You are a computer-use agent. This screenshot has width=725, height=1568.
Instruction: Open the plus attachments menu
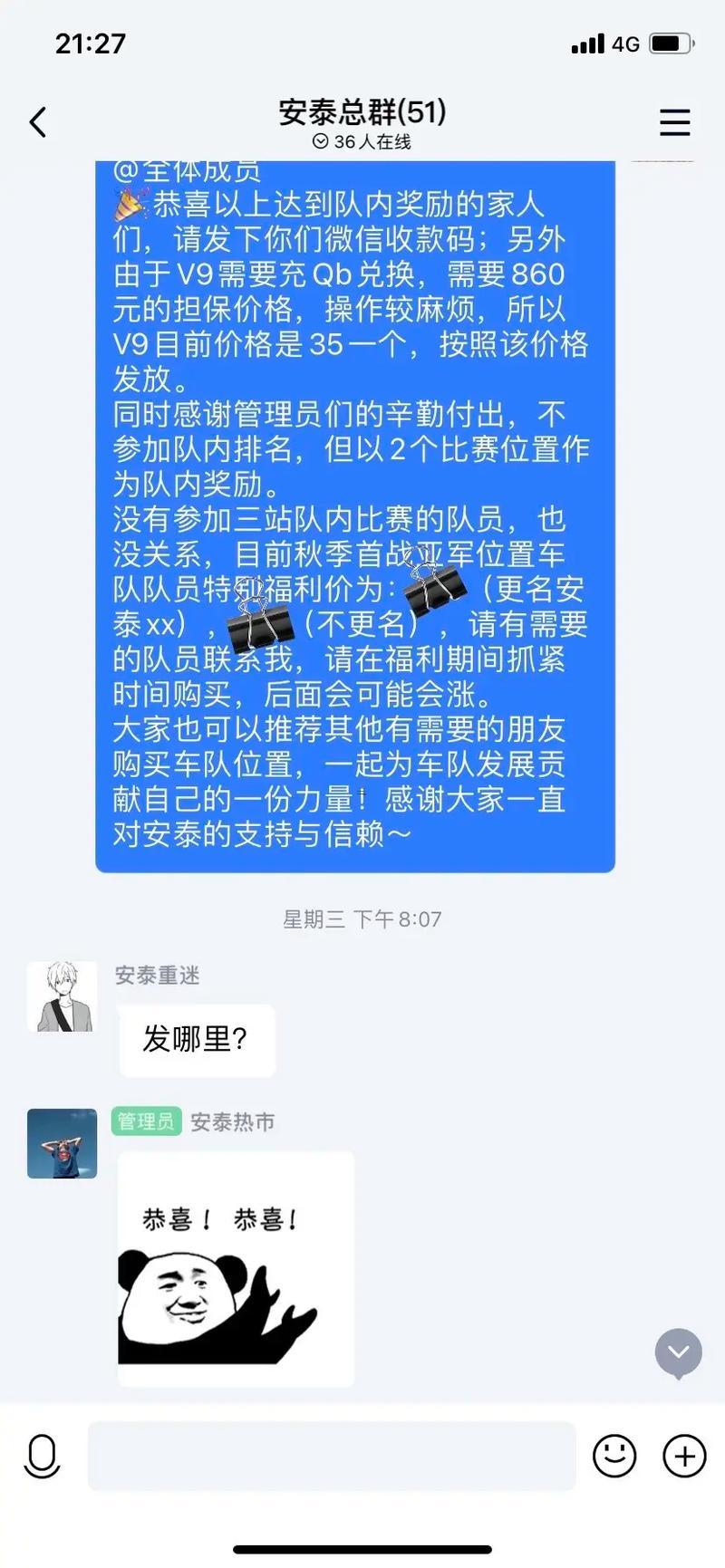(684, 1456)
